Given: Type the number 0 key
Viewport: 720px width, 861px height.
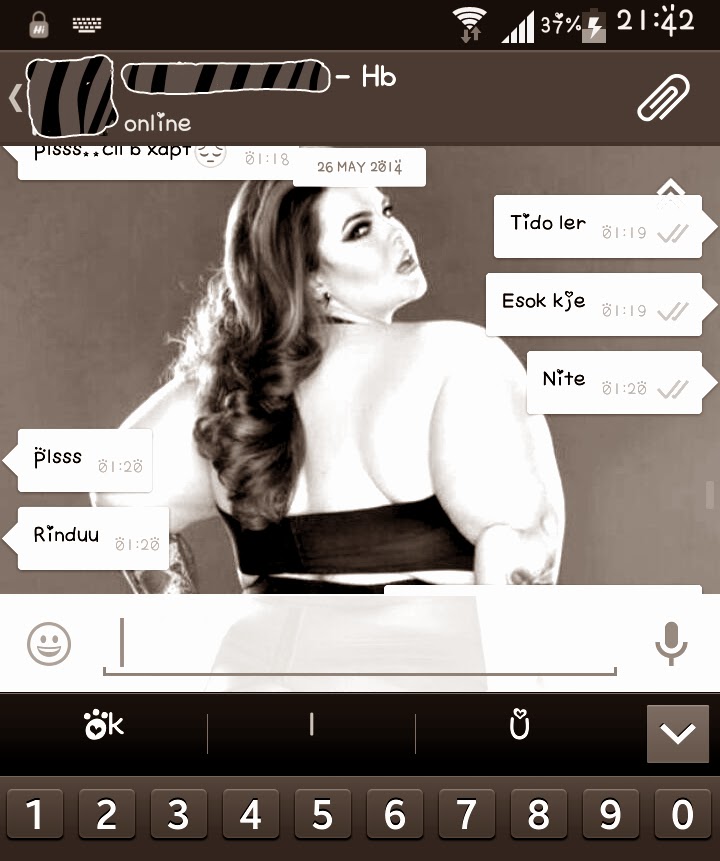Looking at the screenshot, I should point(682,815).
